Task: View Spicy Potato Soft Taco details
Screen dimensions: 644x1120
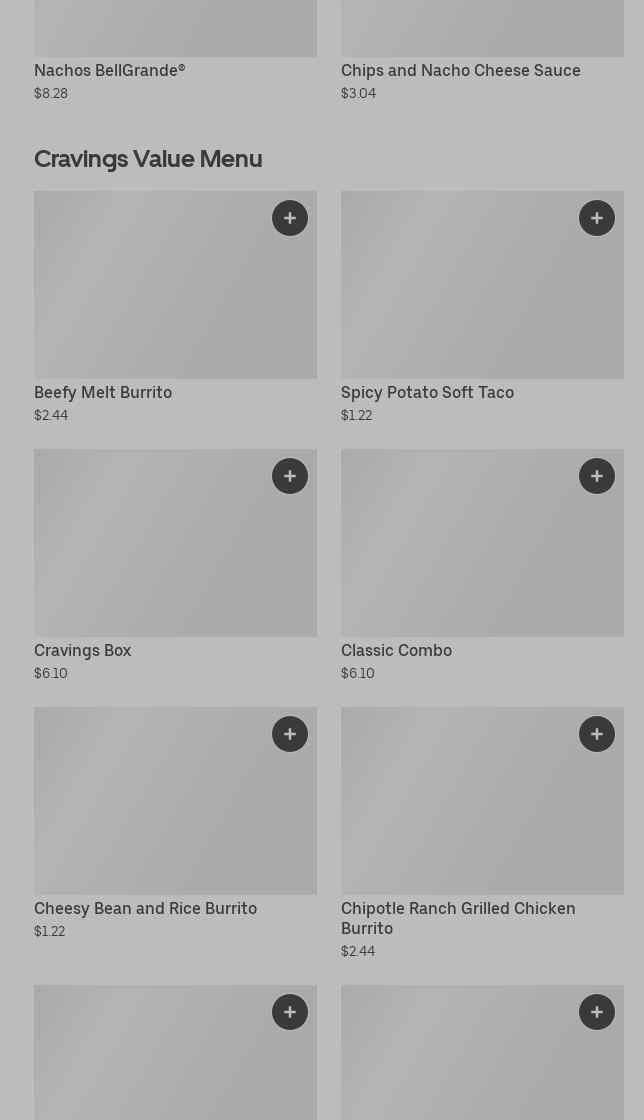Action: pyautogui.click(x=483, y=308)
